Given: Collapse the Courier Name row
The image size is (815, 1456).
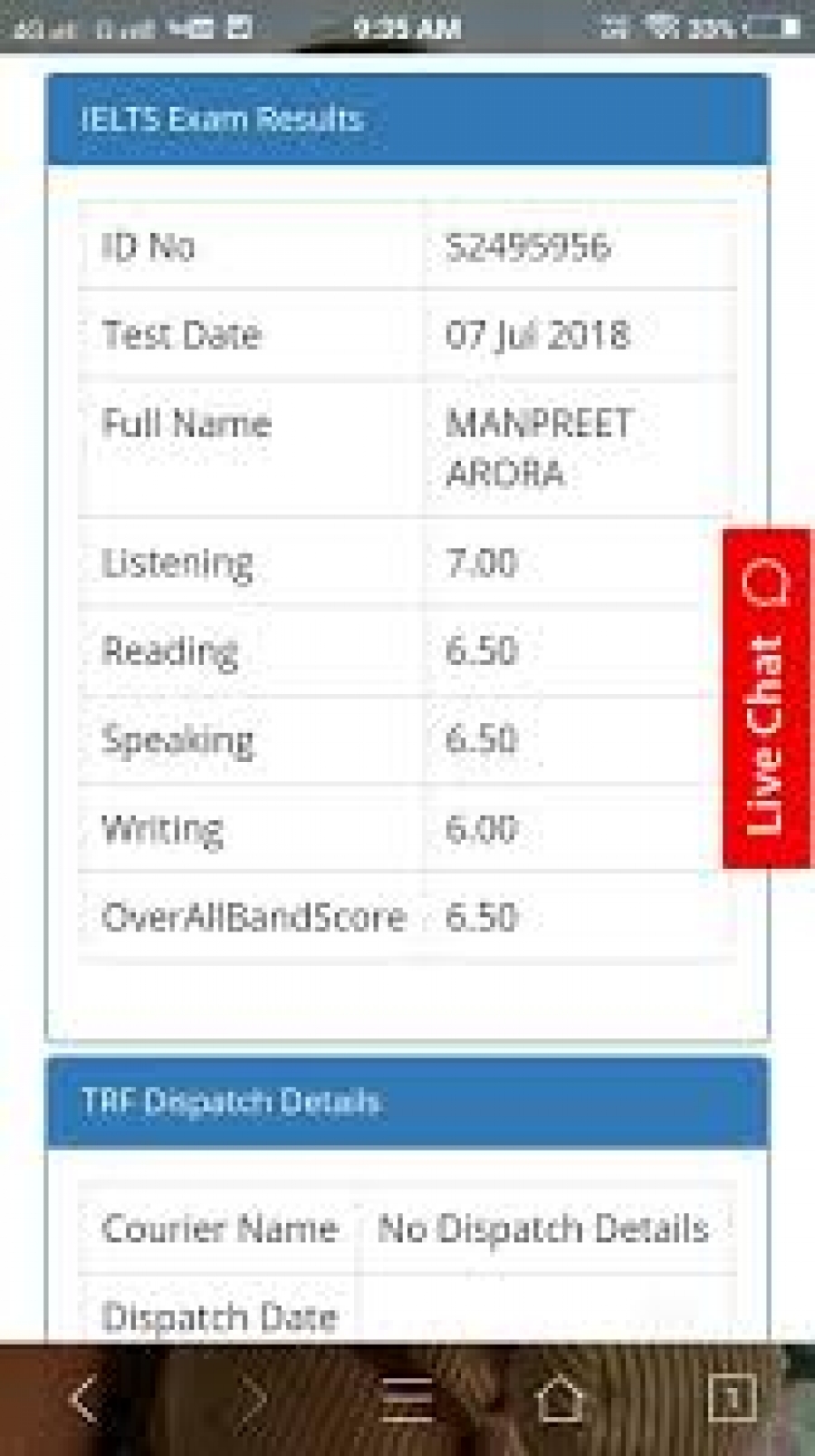Looking at the screenshot, I should click(x=222, y=1229).
